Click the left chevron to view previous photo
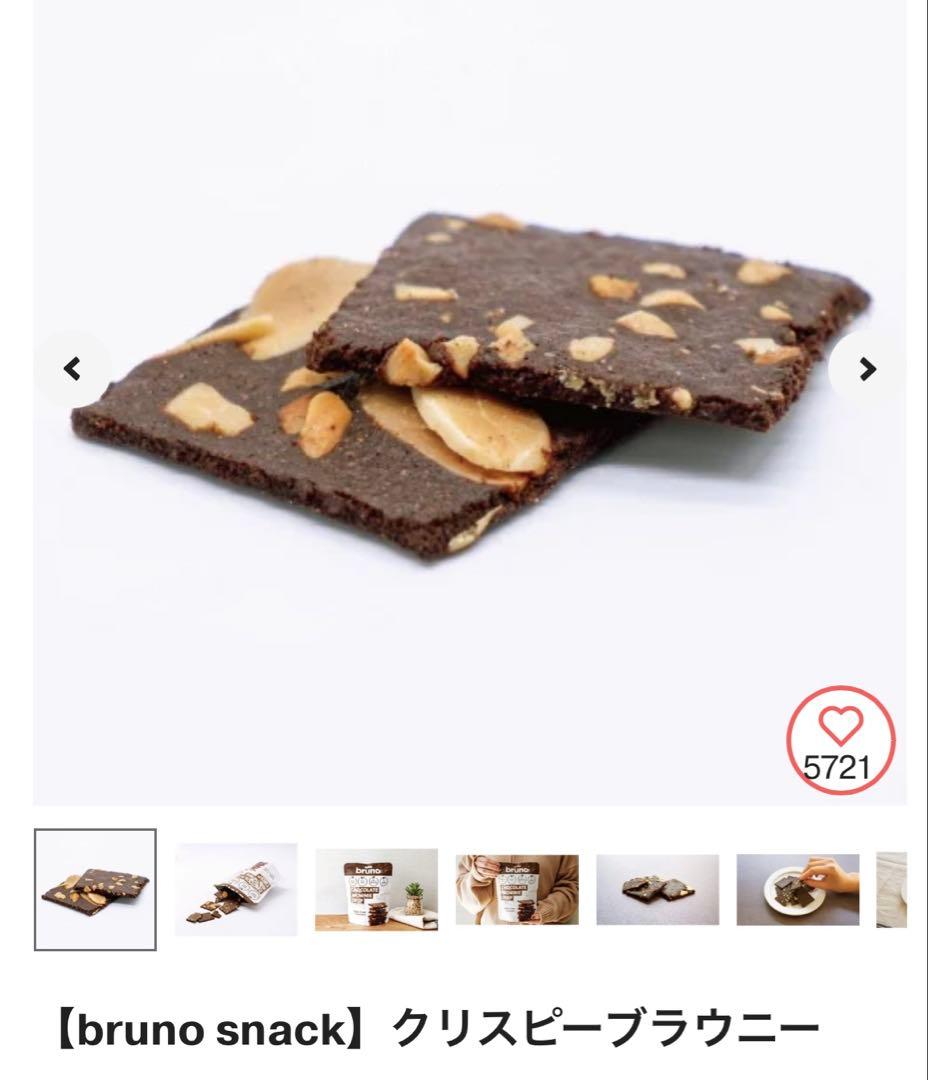928x1080 pixels. (x=72, y=367)
